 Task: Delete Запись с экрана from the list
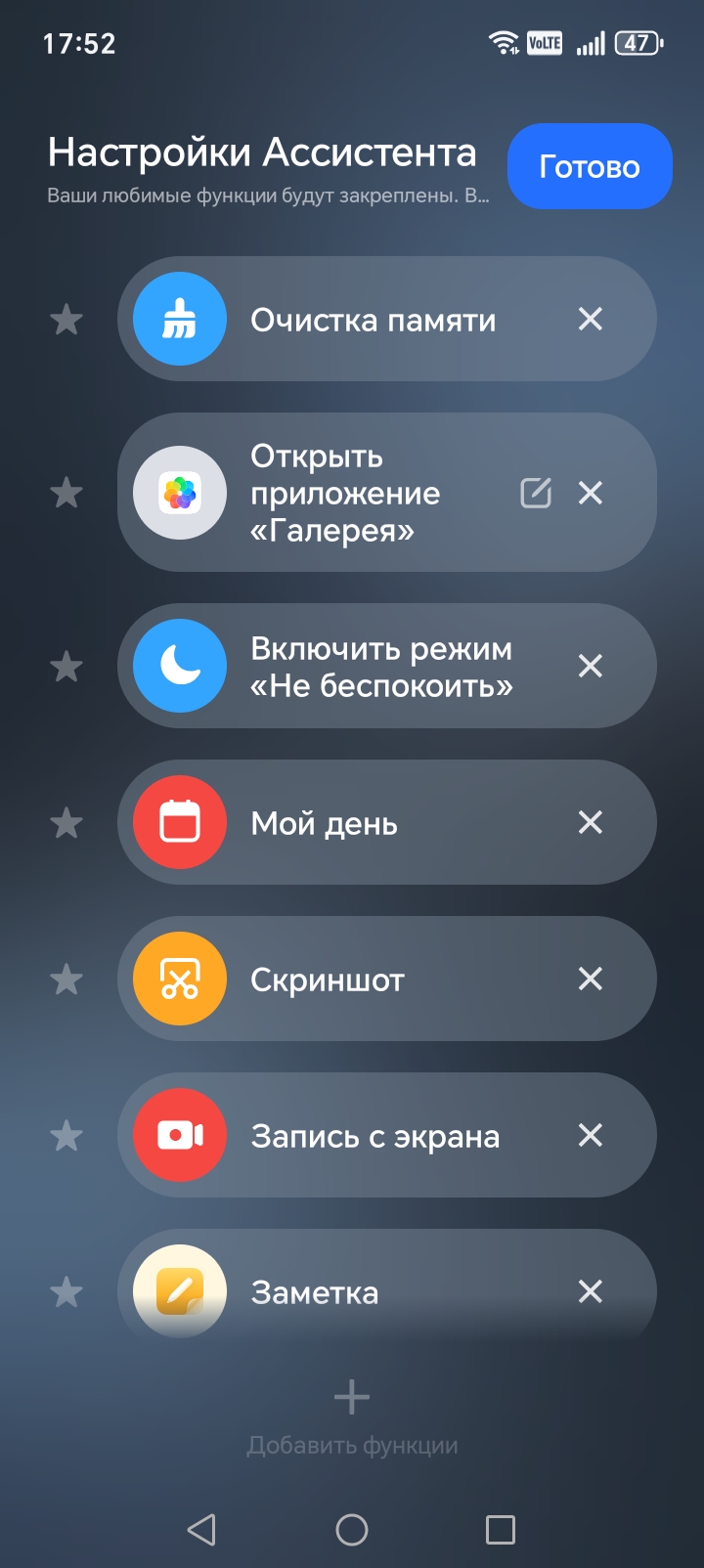click(x=590, y=1135)
